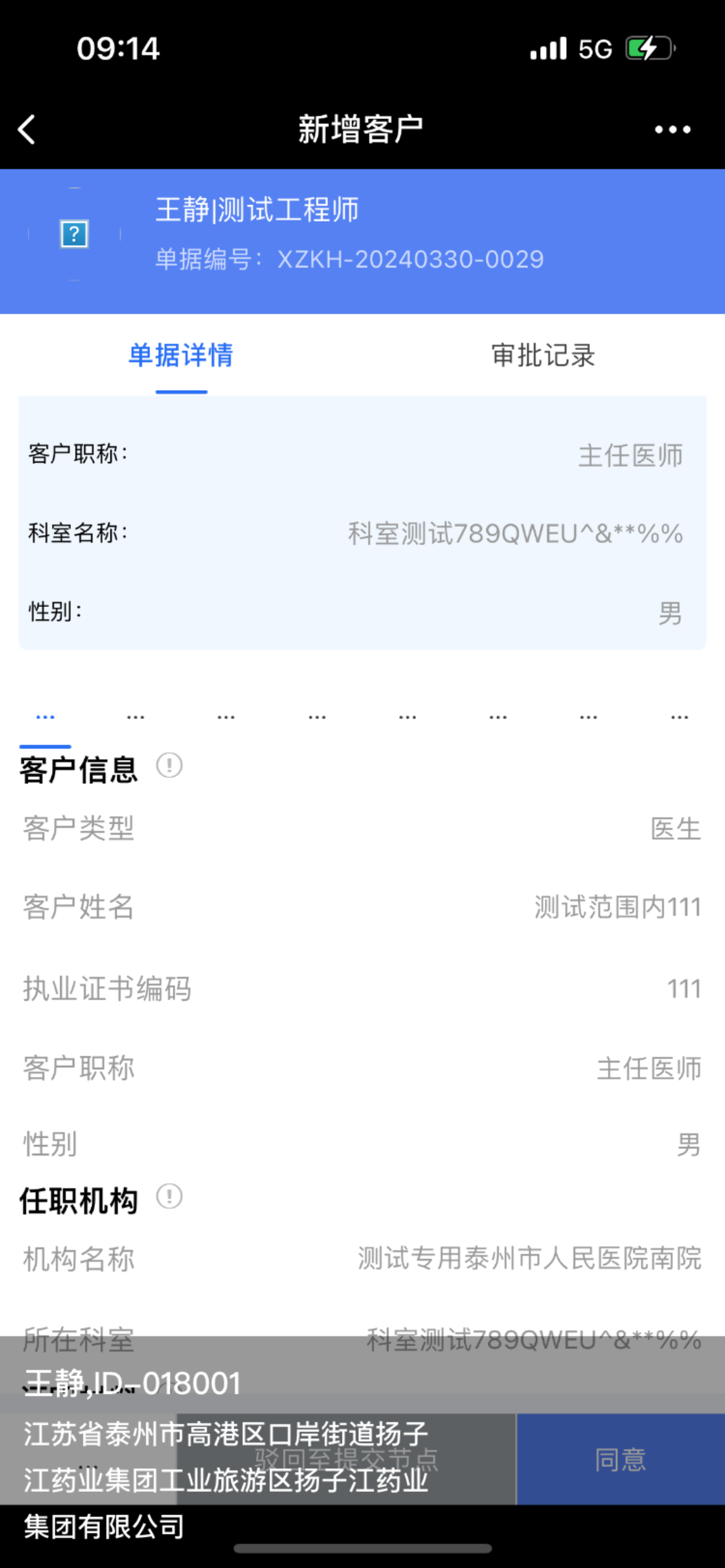Tap the avatar of 王静
The width and height of the screenshot is (725, 1568).
coord(74,234)
